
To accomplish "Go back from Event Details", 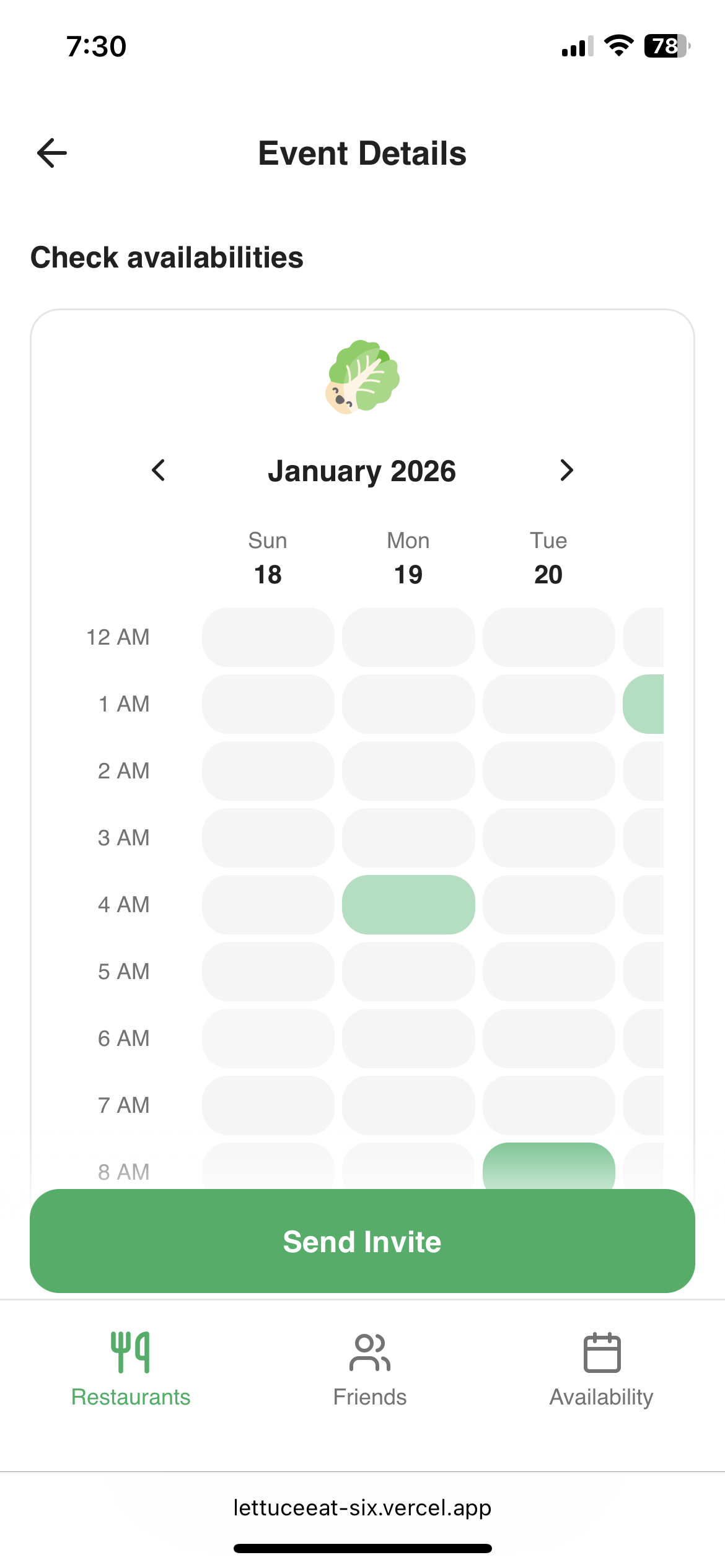I will [52, 153].
